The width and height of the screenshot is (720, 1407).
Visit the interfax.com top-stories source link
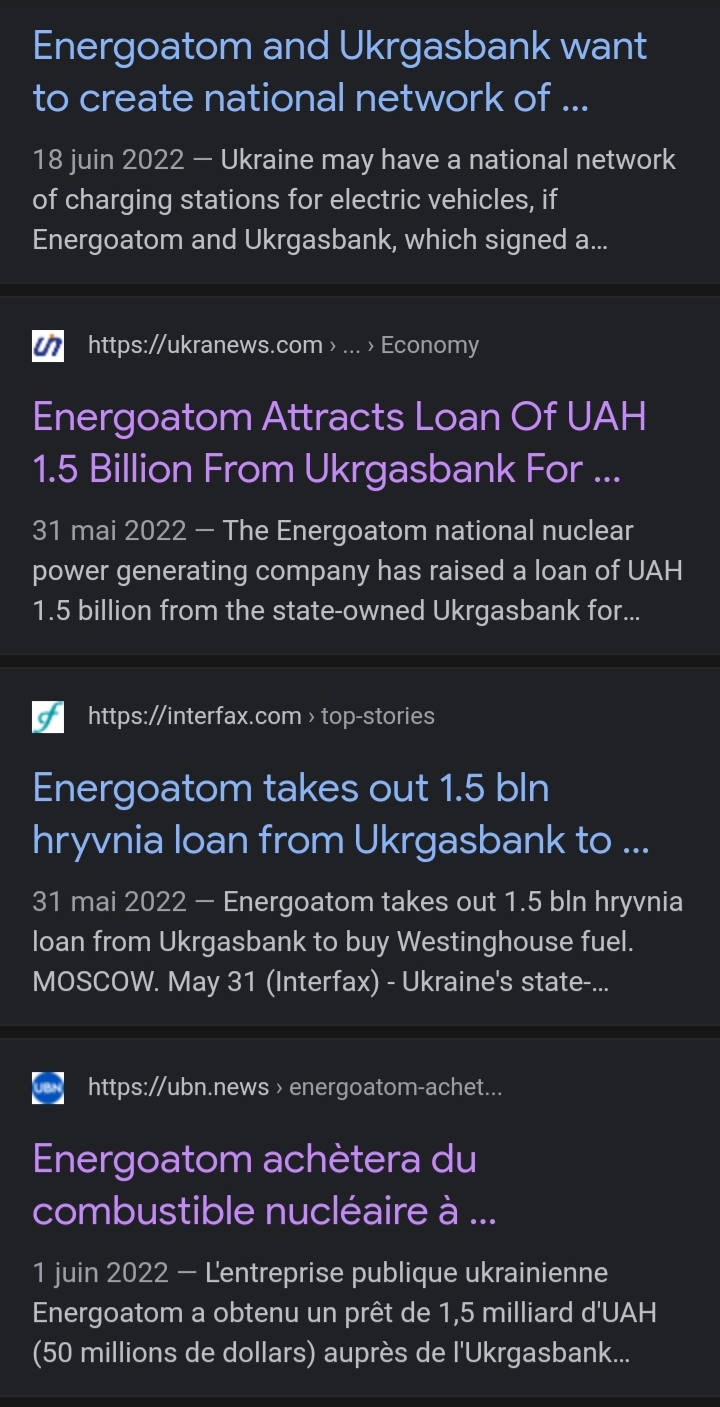tap(261, 716)
